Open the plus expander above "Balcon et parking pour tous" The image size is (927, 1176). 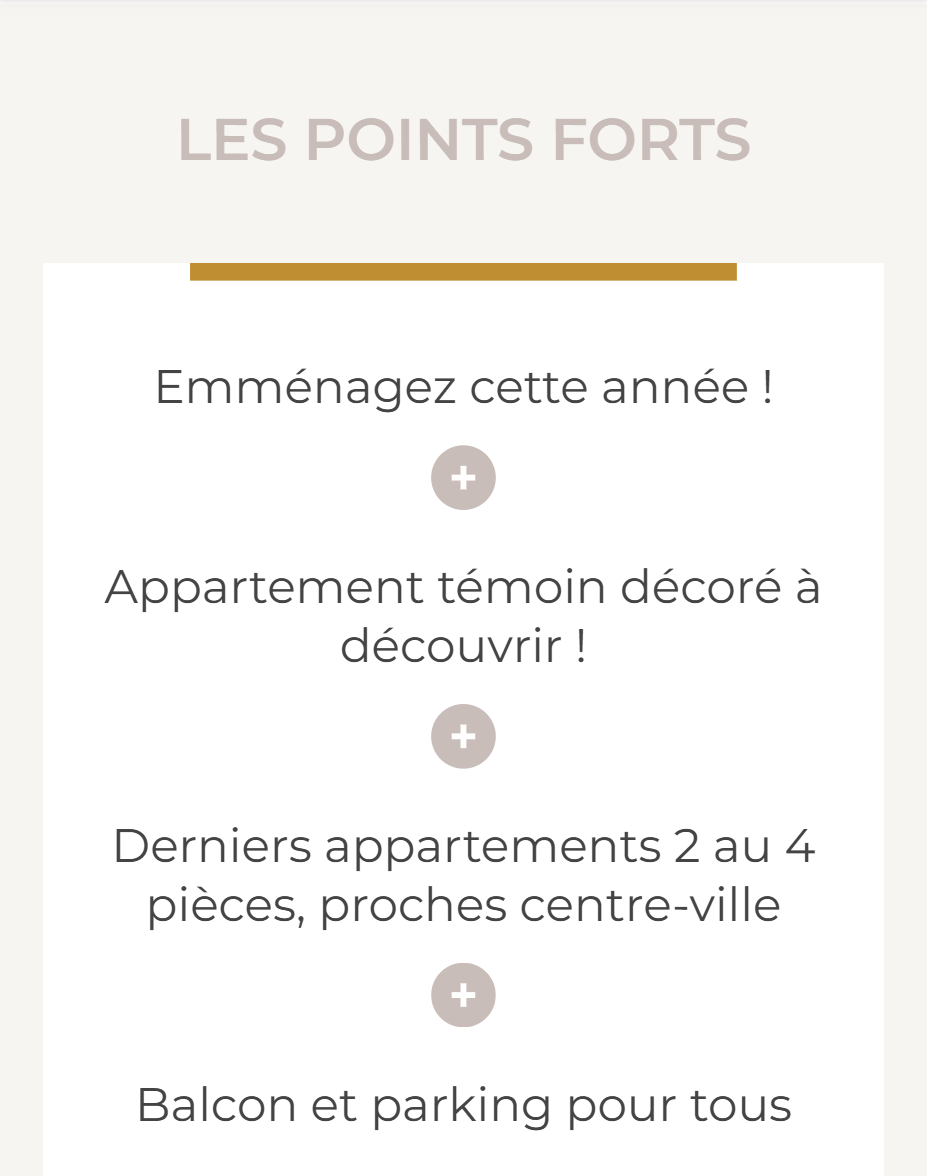463,994
